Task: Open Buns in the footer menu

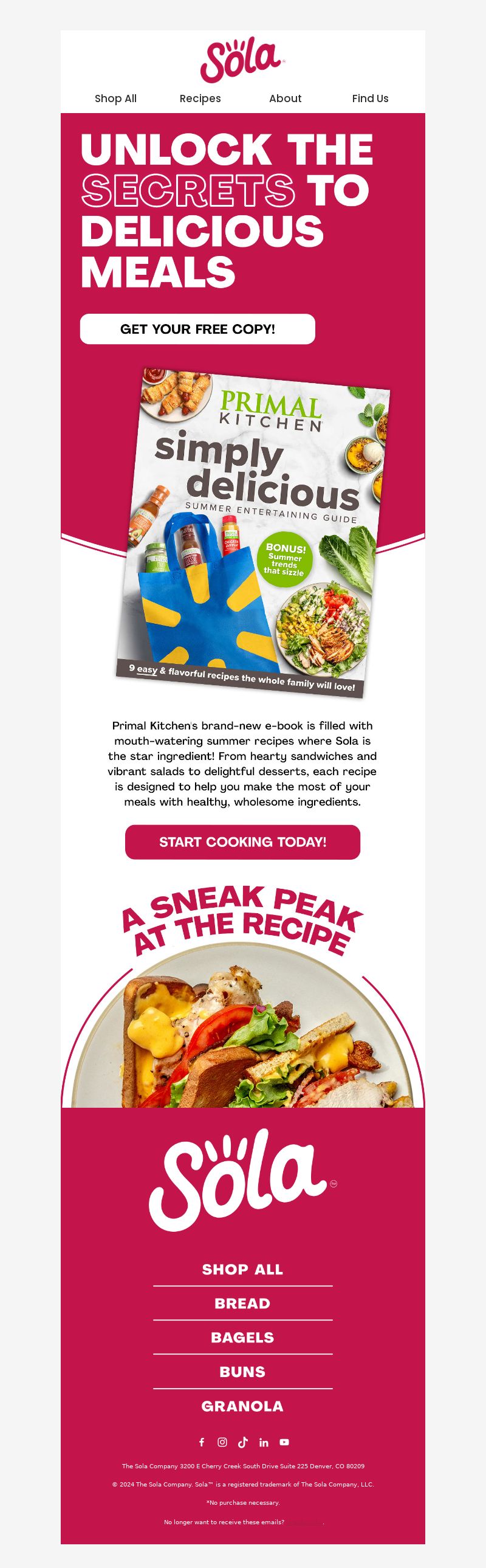Action: (x=242, y=1372)
